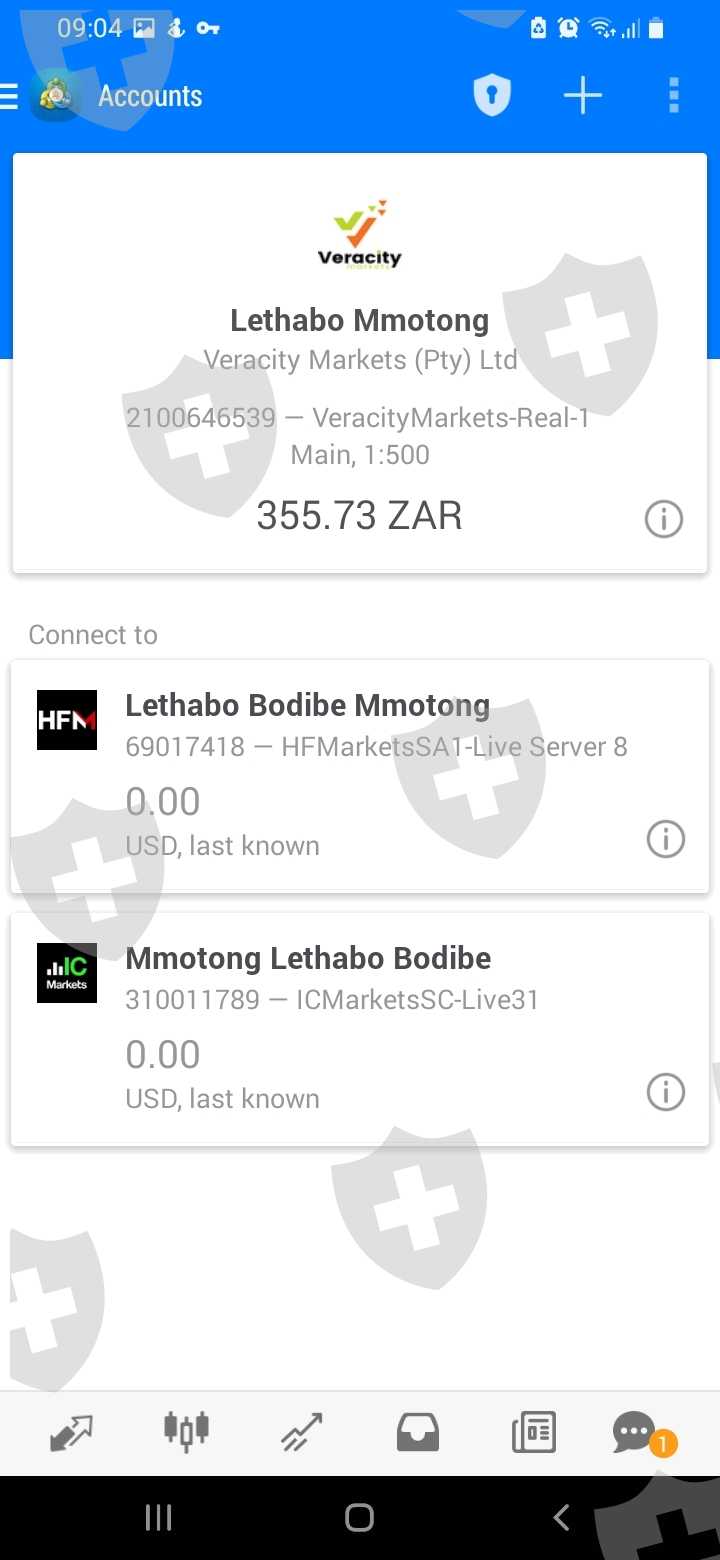Screen dimensions: 720x1560
Task: Open the navigation drawer menu
Action: [10, 96]
